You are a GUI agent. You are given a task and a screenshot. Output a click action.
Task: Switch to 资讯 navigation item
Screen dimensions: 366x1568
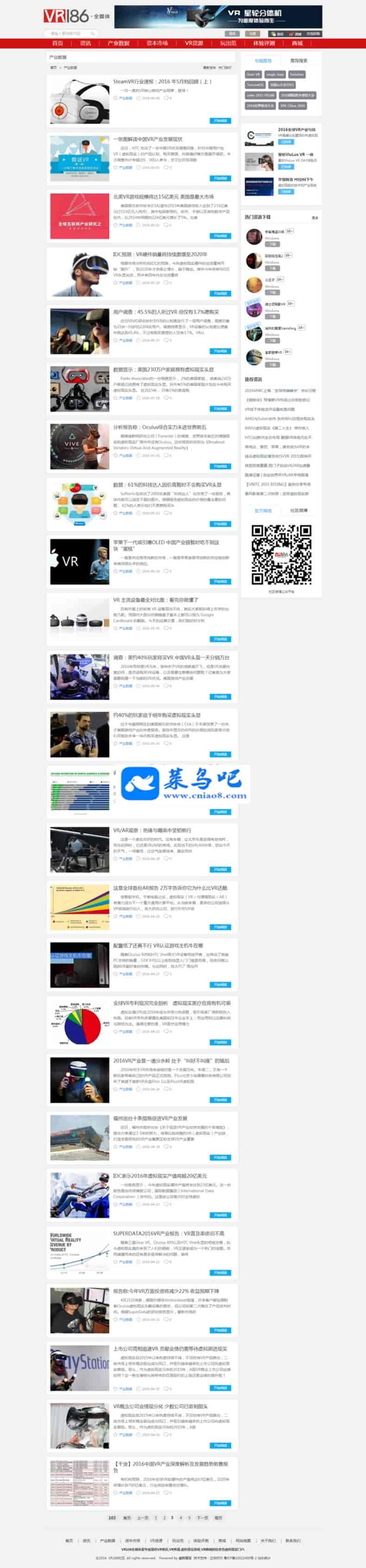pyautogui.click(x=85, y=43)
